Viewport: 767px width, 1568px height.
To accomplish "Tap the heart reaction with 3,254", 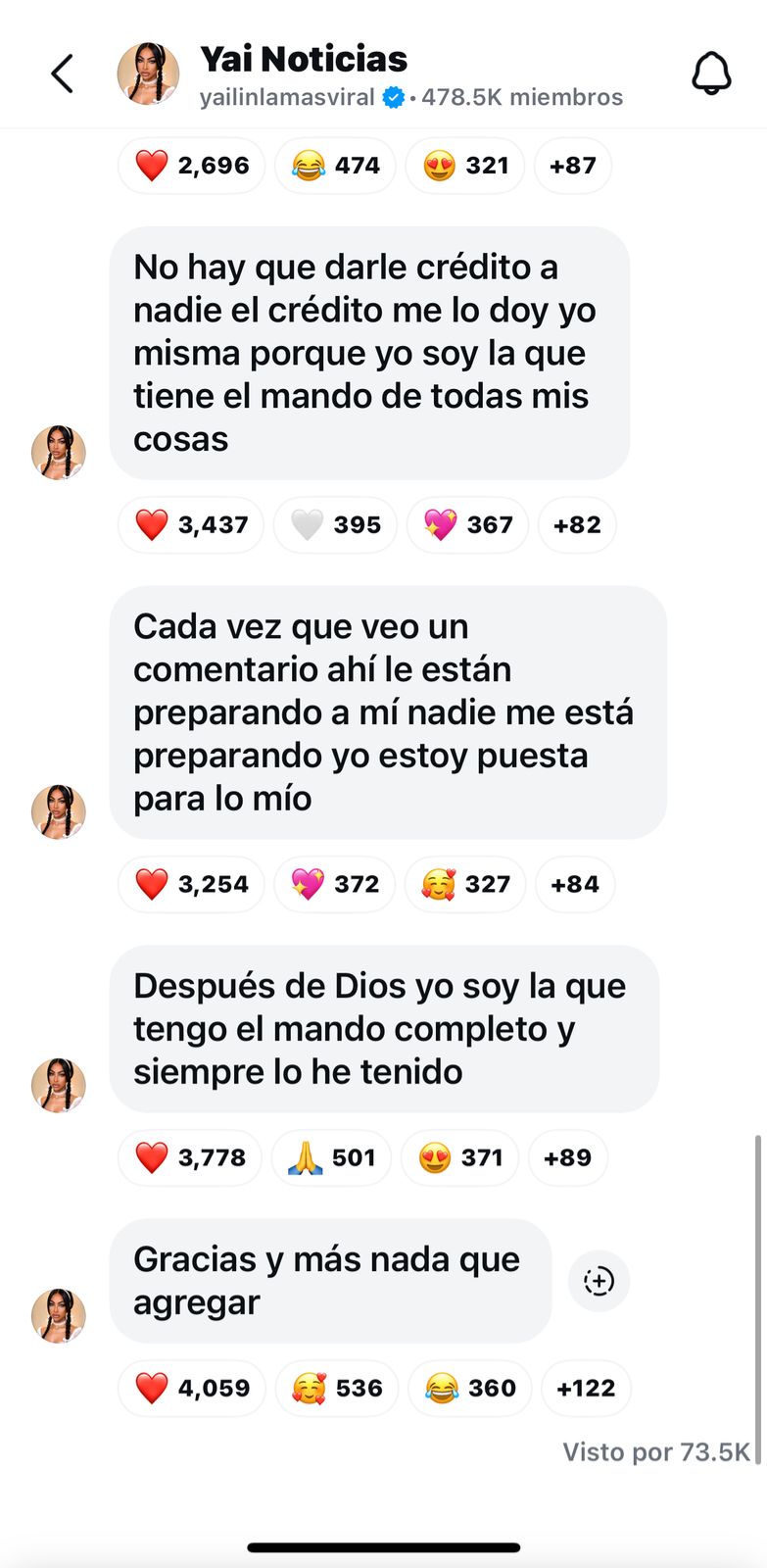I will [x=192, y=884].
